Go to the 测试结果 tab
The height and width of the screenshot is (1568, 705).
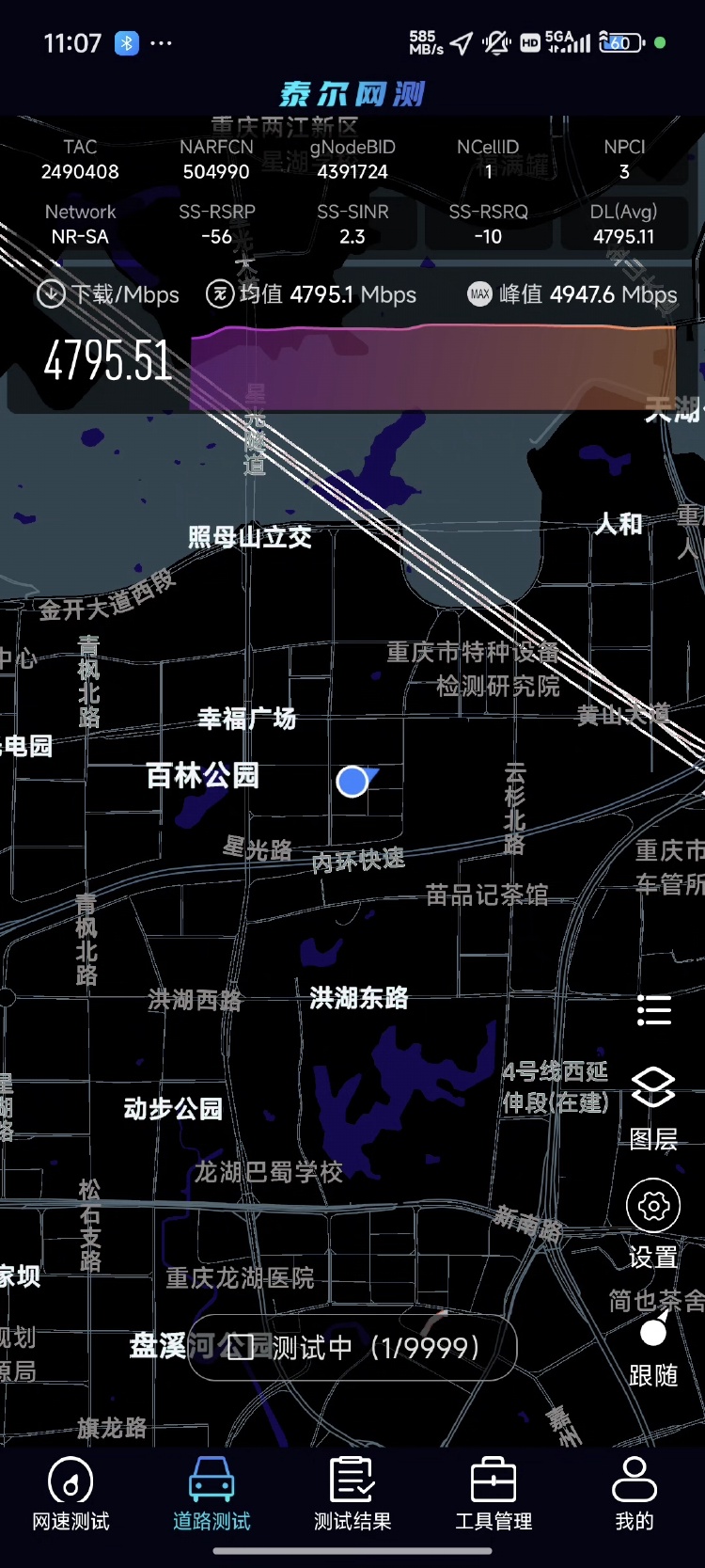coord(352,1494)
